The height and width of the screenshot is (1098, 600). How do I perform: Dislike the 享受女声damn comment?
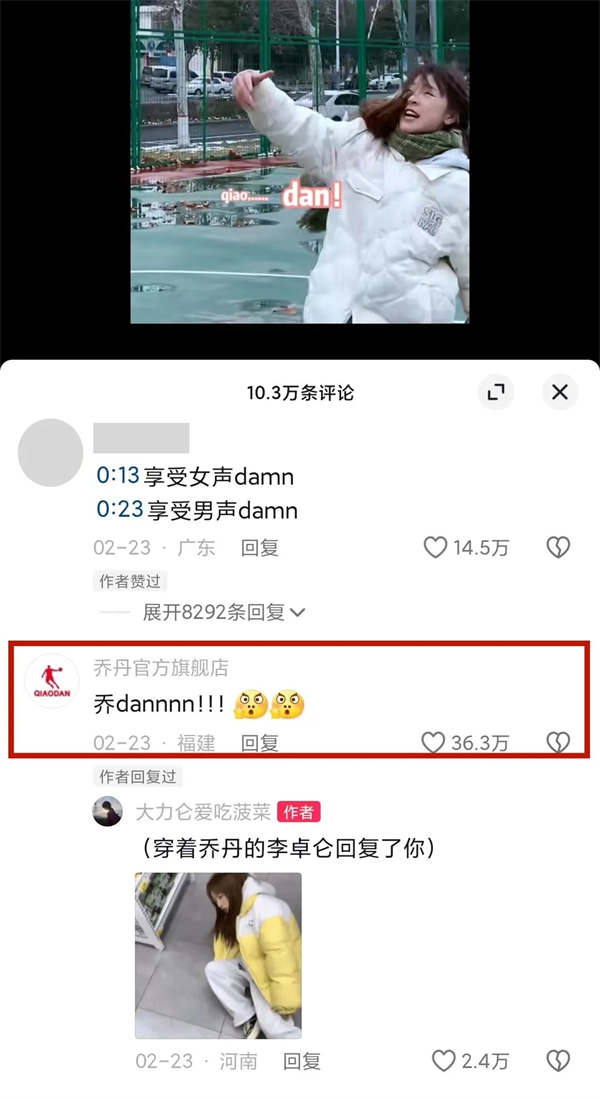(558, 547)
